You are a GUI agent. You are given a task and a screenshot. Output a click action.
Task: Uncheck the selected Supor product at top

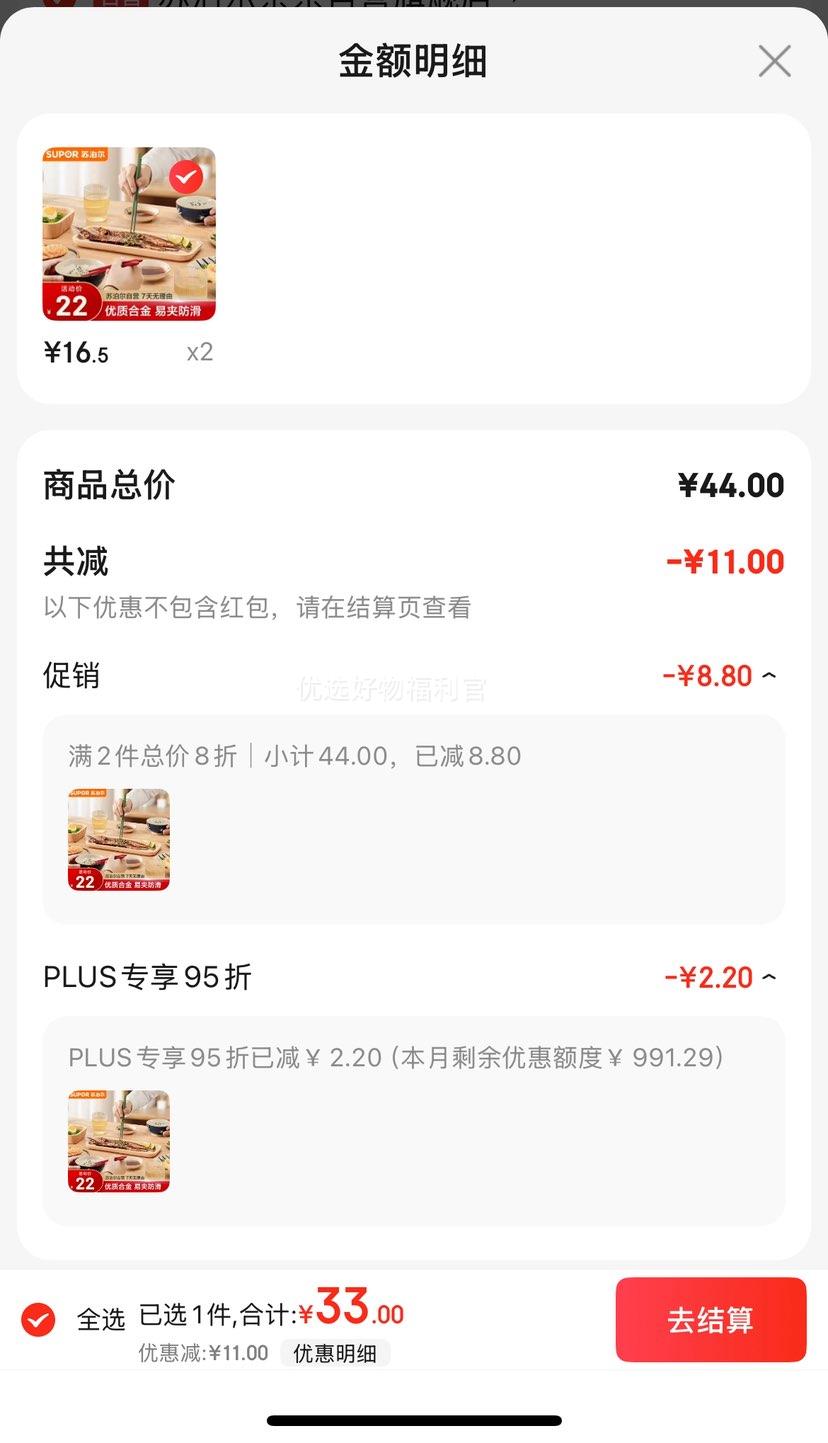(x=185, y=178)
